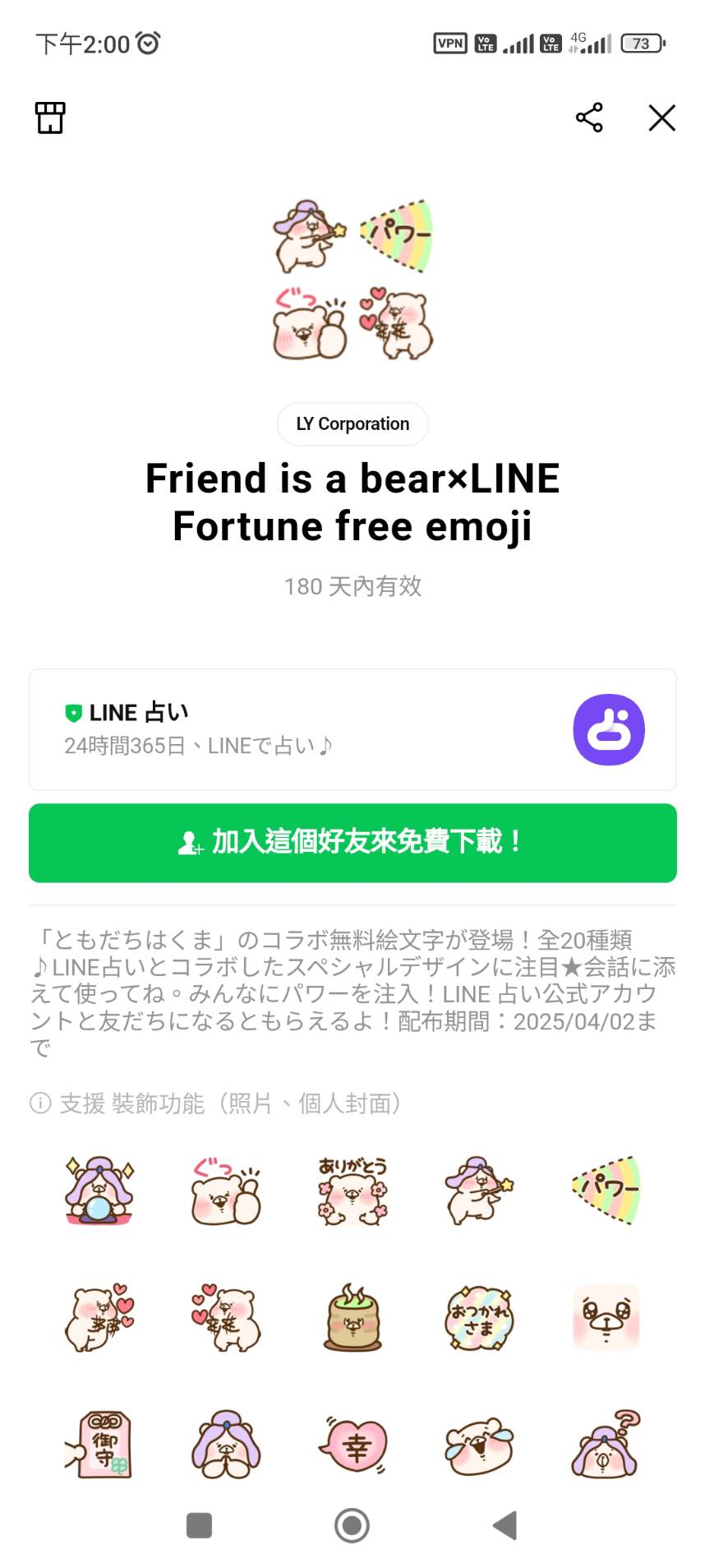This screenshot has width=705, height=1568.
Task: Preview the おつかれさま emoji
Action: click(x=479, y=1318)
